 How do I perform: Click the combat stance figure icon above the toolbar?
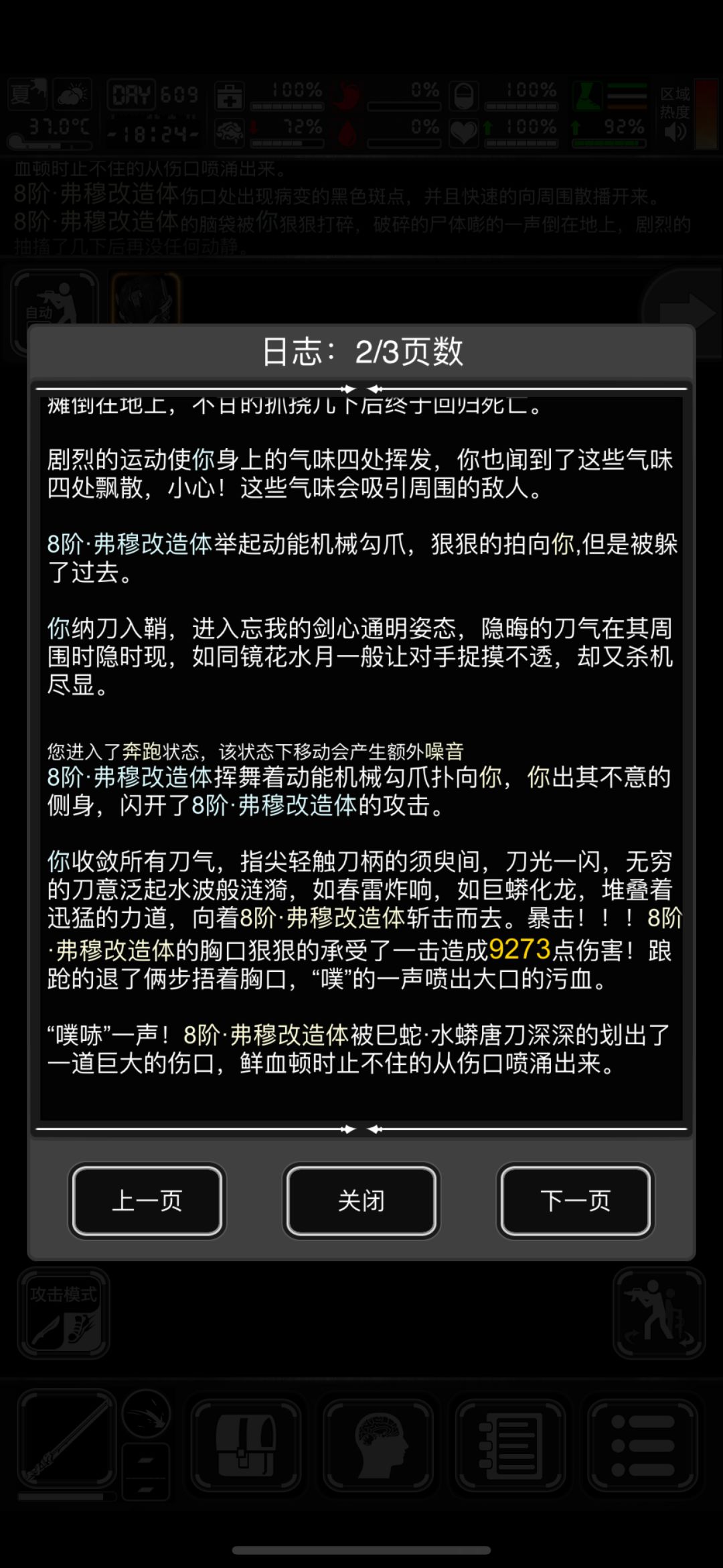pyautogui.click(x=659, y=1313)
